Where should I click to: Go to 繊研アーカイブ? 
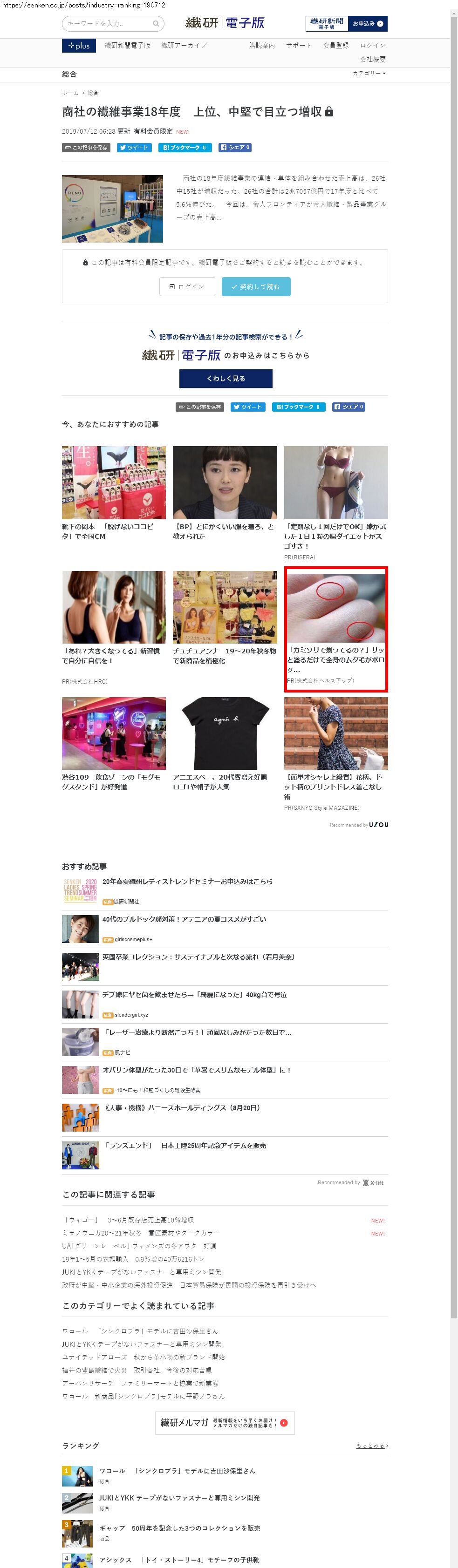183,46
